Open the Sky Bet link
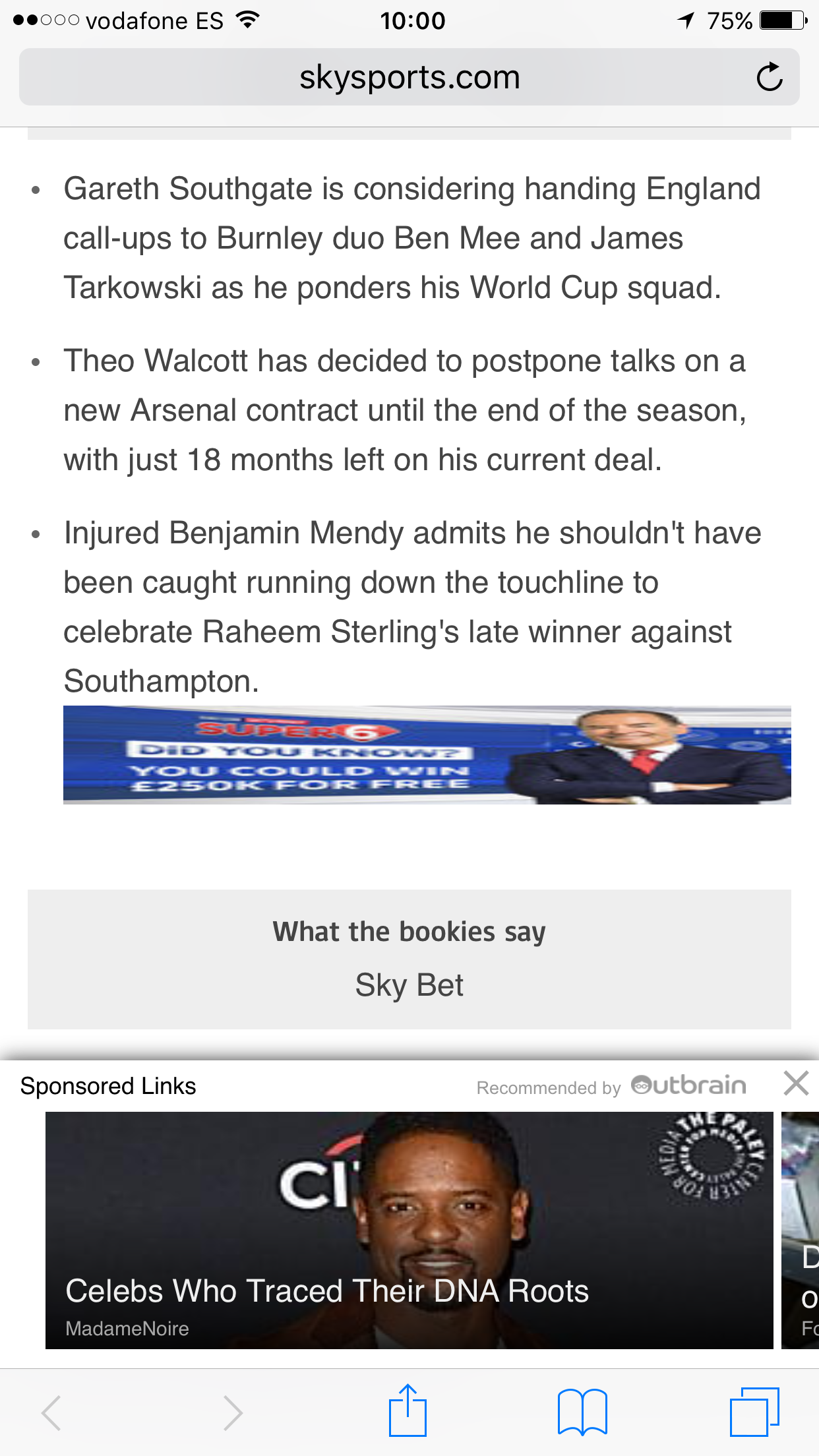This screenshot has width=819, height=1456. click(409, 985)
